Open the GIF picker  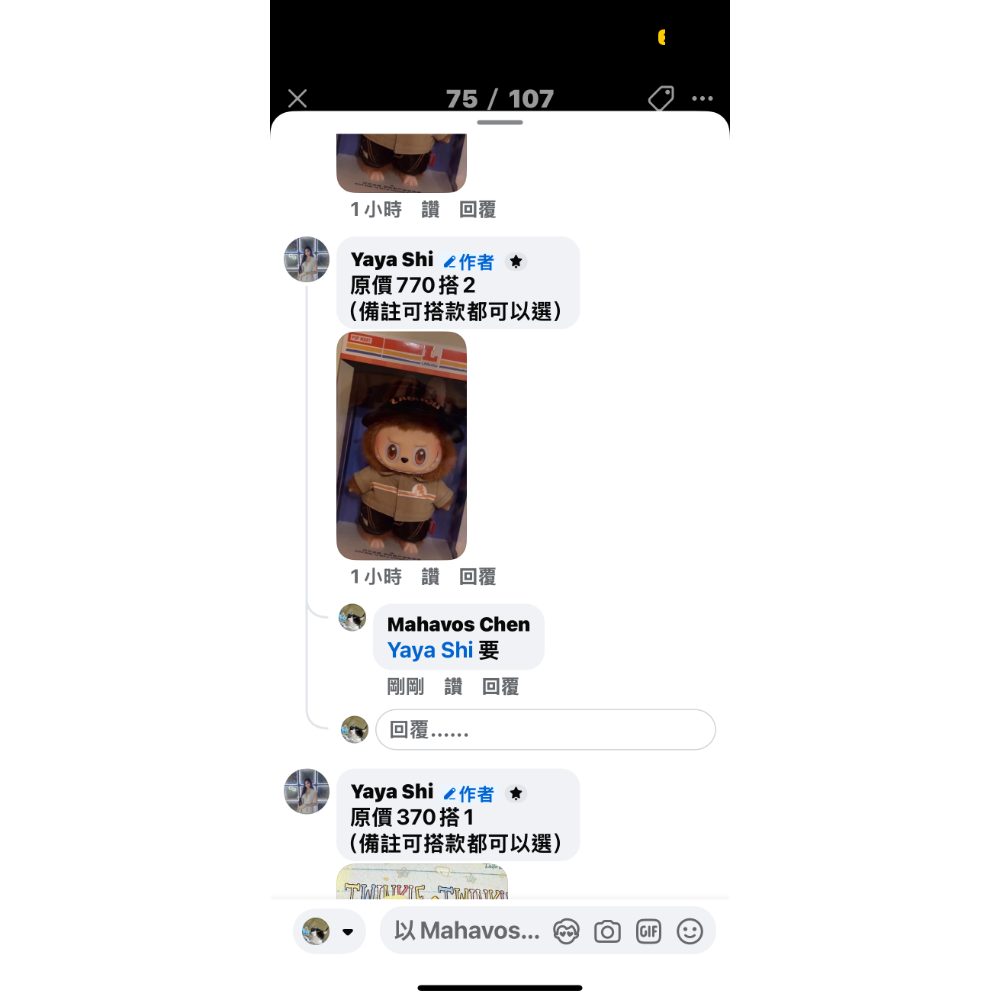point(648,931)
